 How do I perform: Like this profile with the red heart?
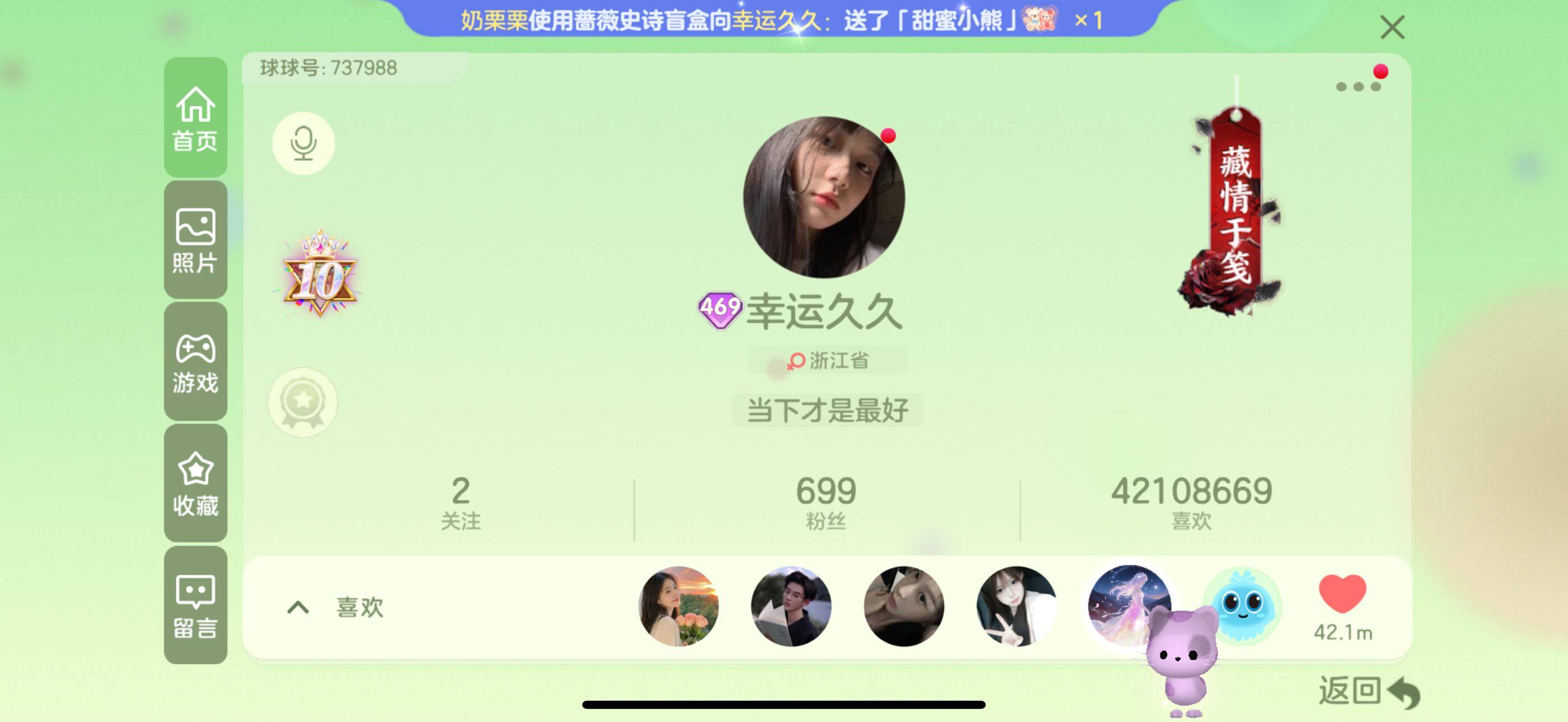point(1342,595)
